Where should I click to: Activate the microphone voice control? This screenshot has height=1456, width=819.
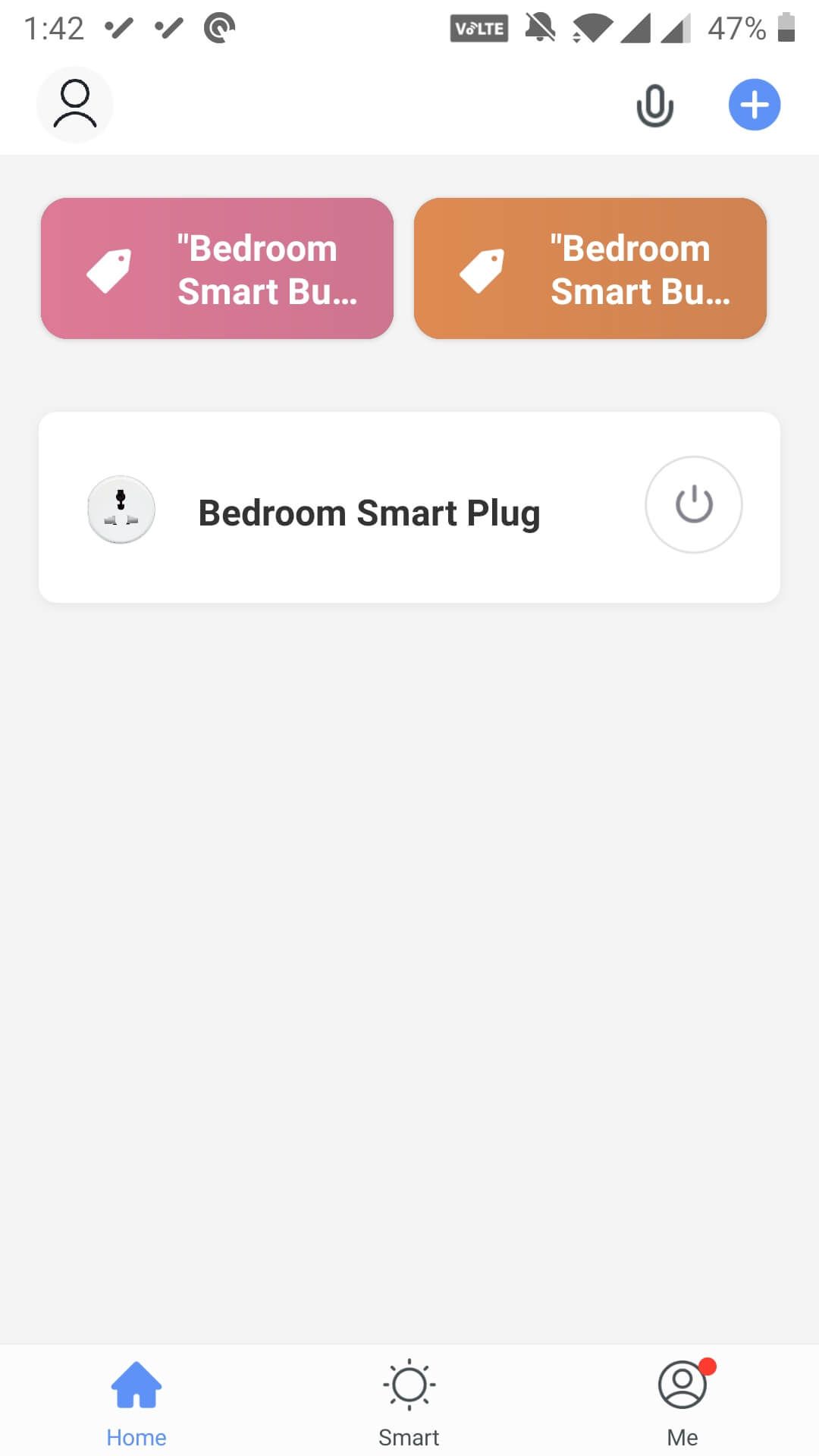(x=654, y=106)
